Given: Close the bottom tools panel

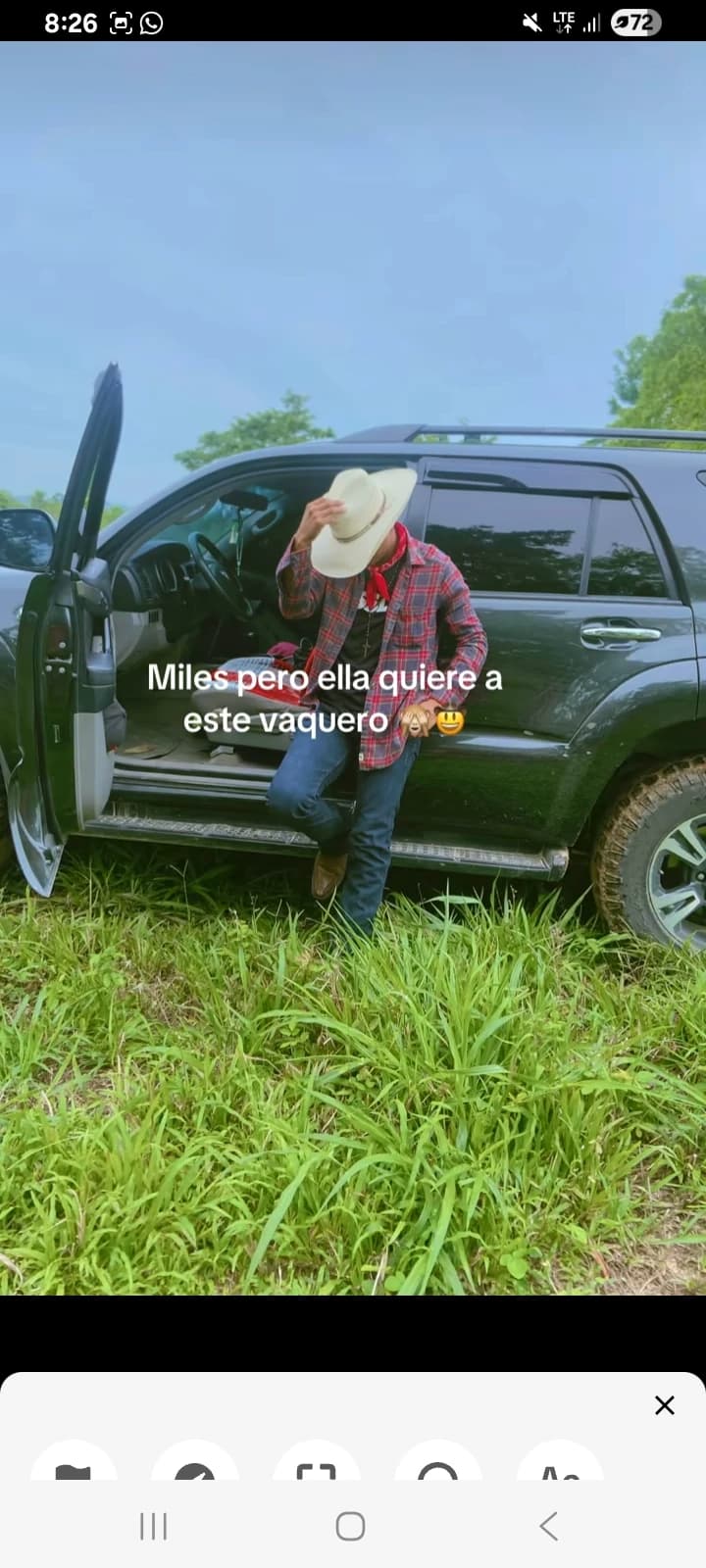Looking at the screenshot, I should [664, 1405].
